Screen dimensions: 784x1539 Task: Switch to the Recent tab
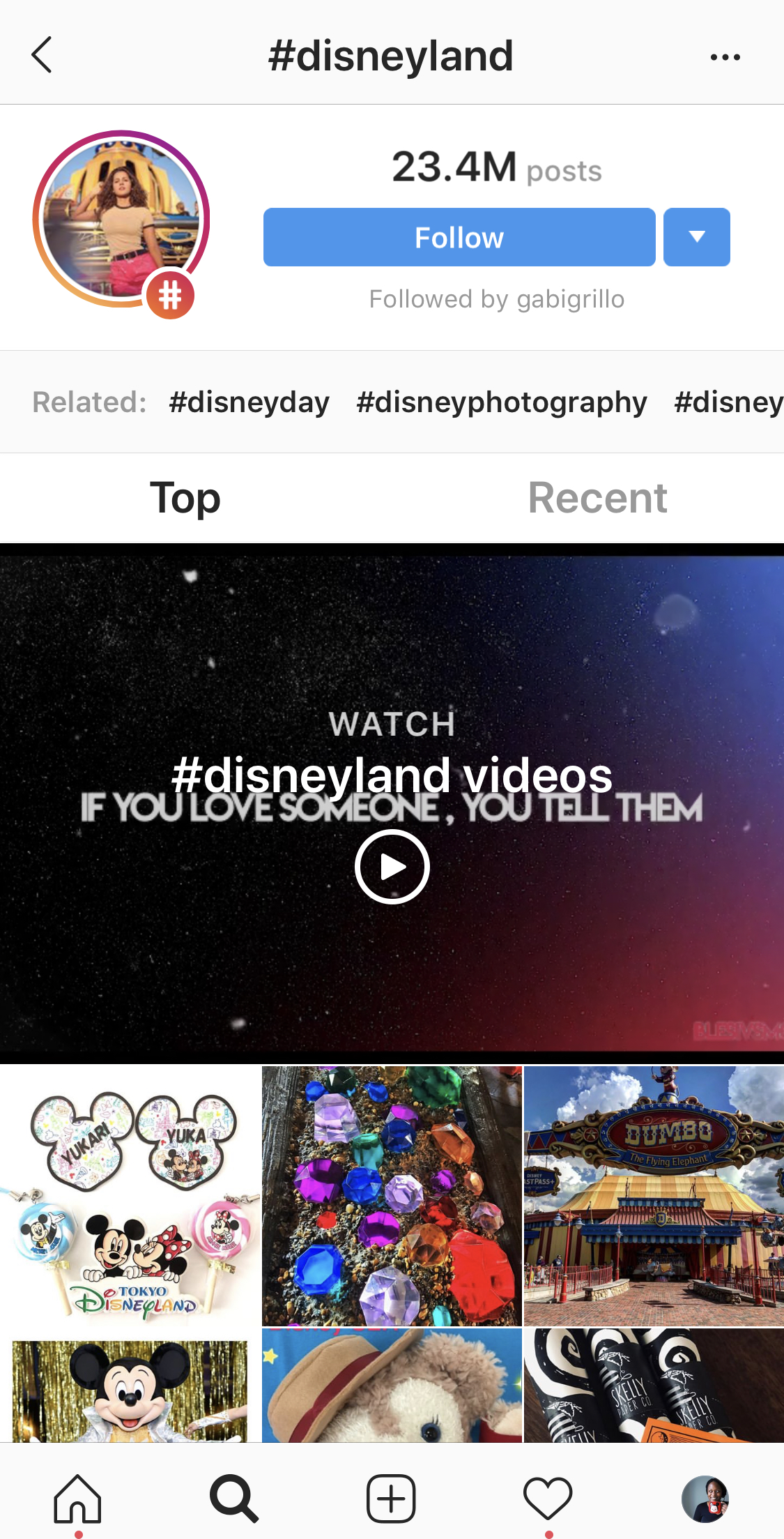[597, 498]
